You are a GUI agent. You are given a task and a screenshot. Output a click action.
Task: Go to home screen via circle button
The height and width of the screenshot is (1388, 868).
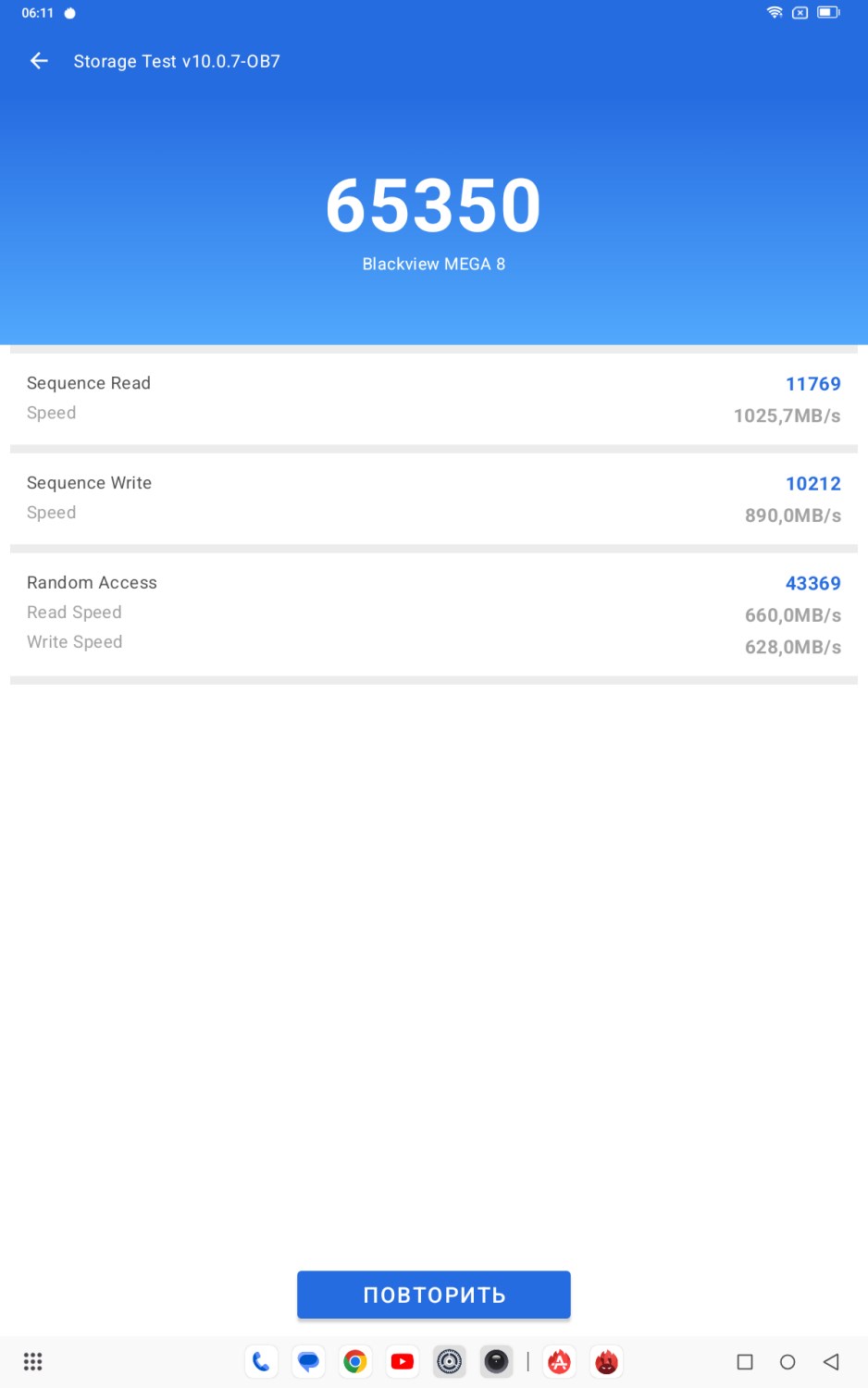787,1361
